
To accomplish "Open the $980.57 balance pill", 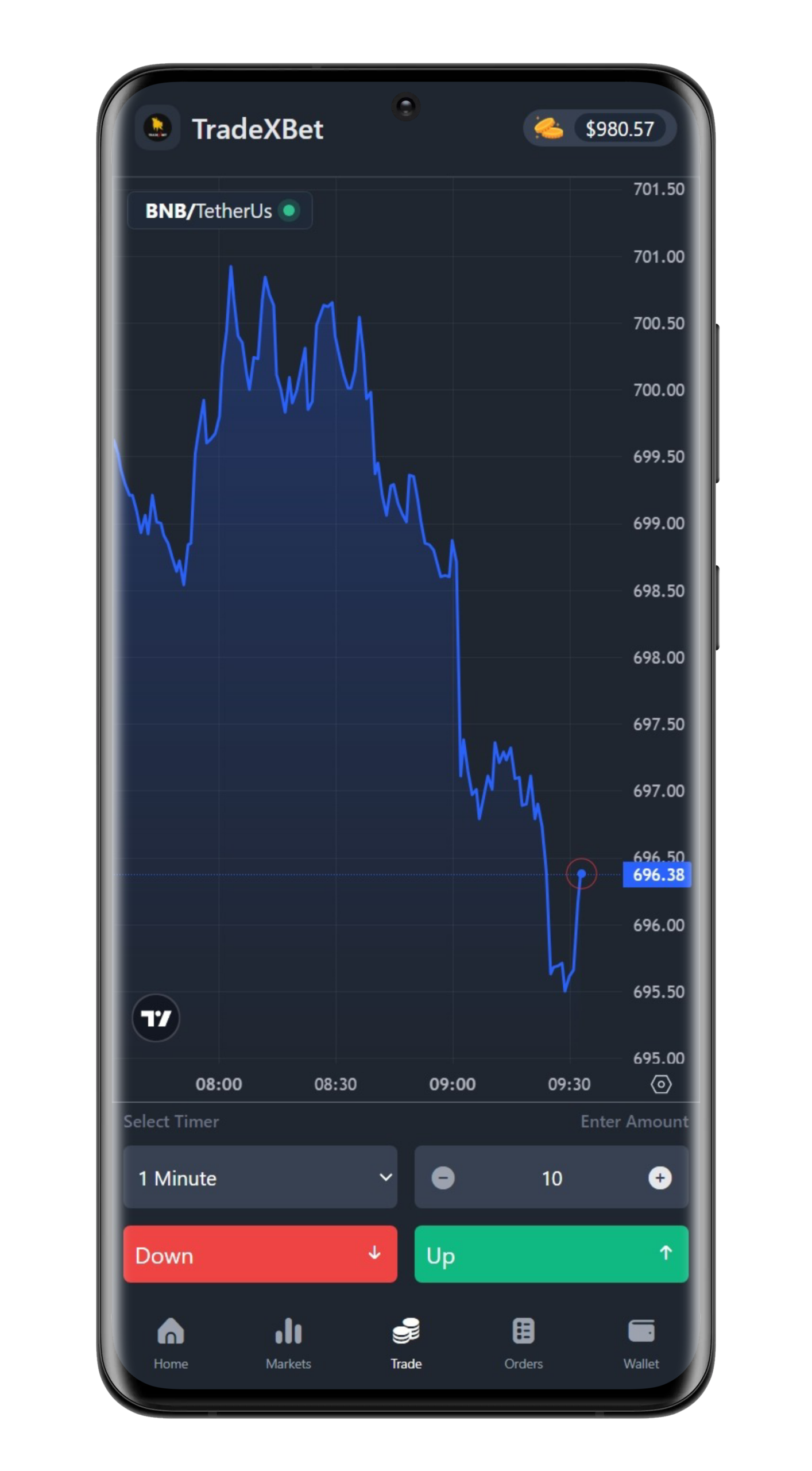I will [x=599, y=128].
